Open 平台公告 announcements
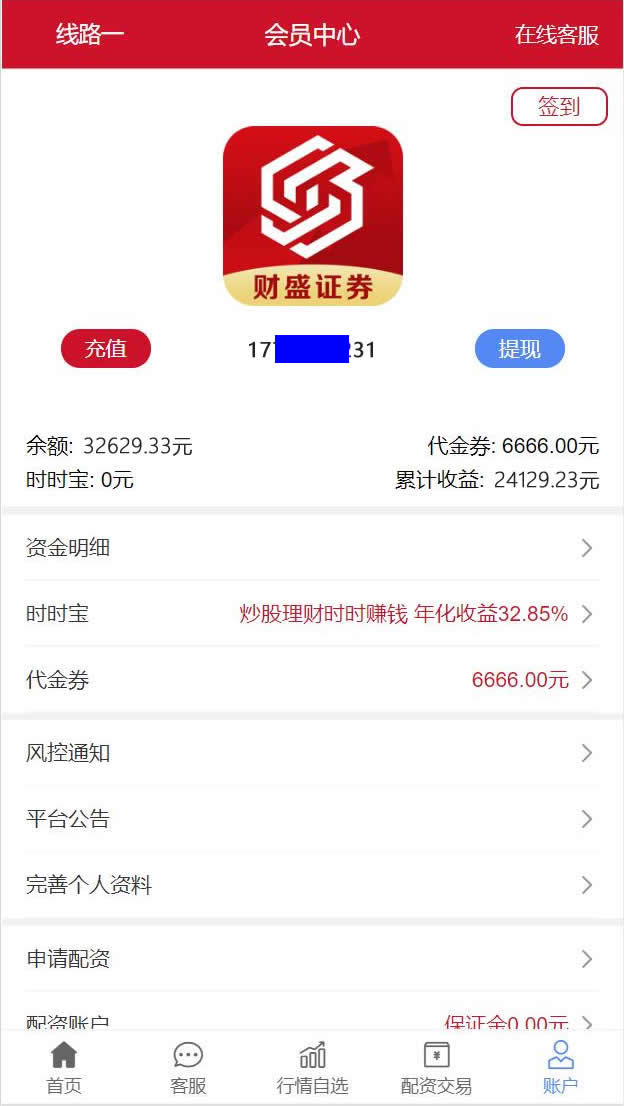The width and height of the screenshot is (624, 1106). point(312,819)
